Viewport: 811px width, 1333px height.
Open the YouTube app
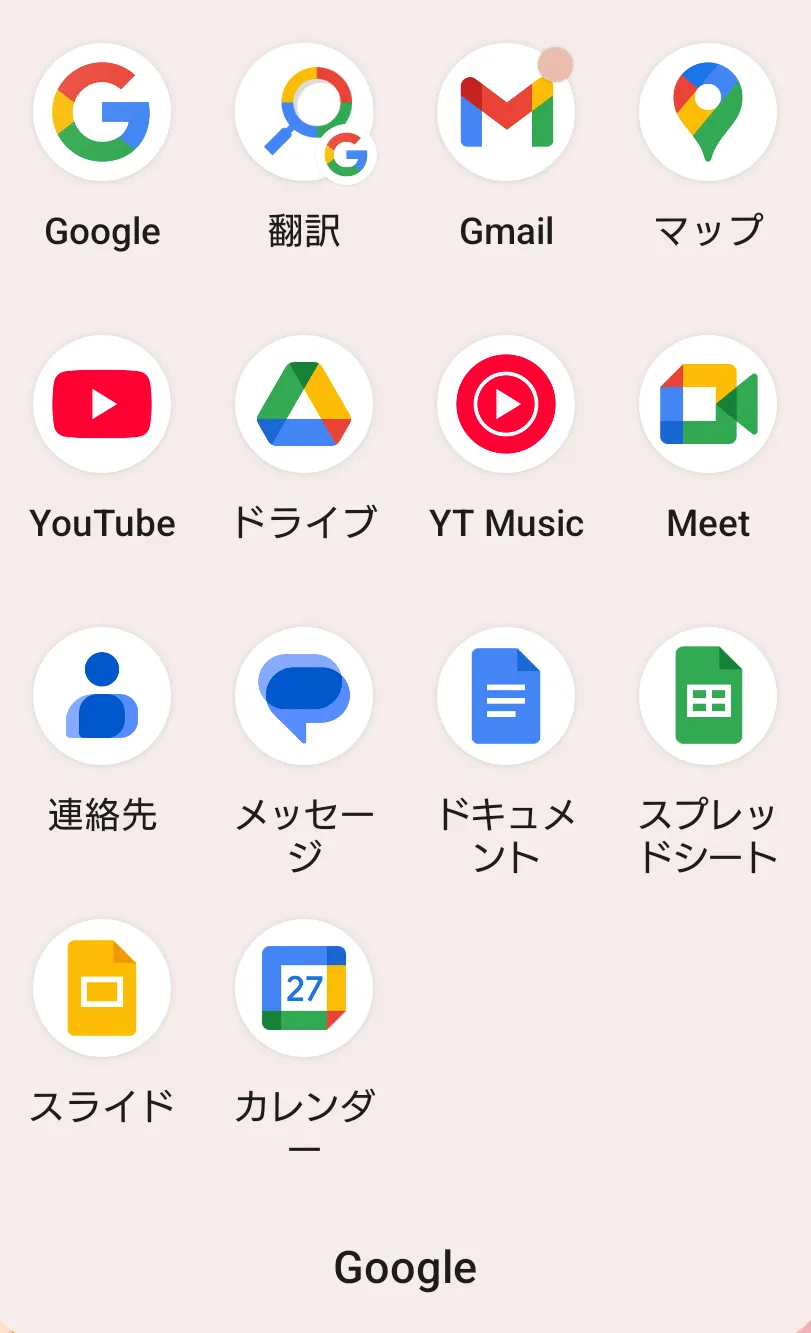[102, 404]
